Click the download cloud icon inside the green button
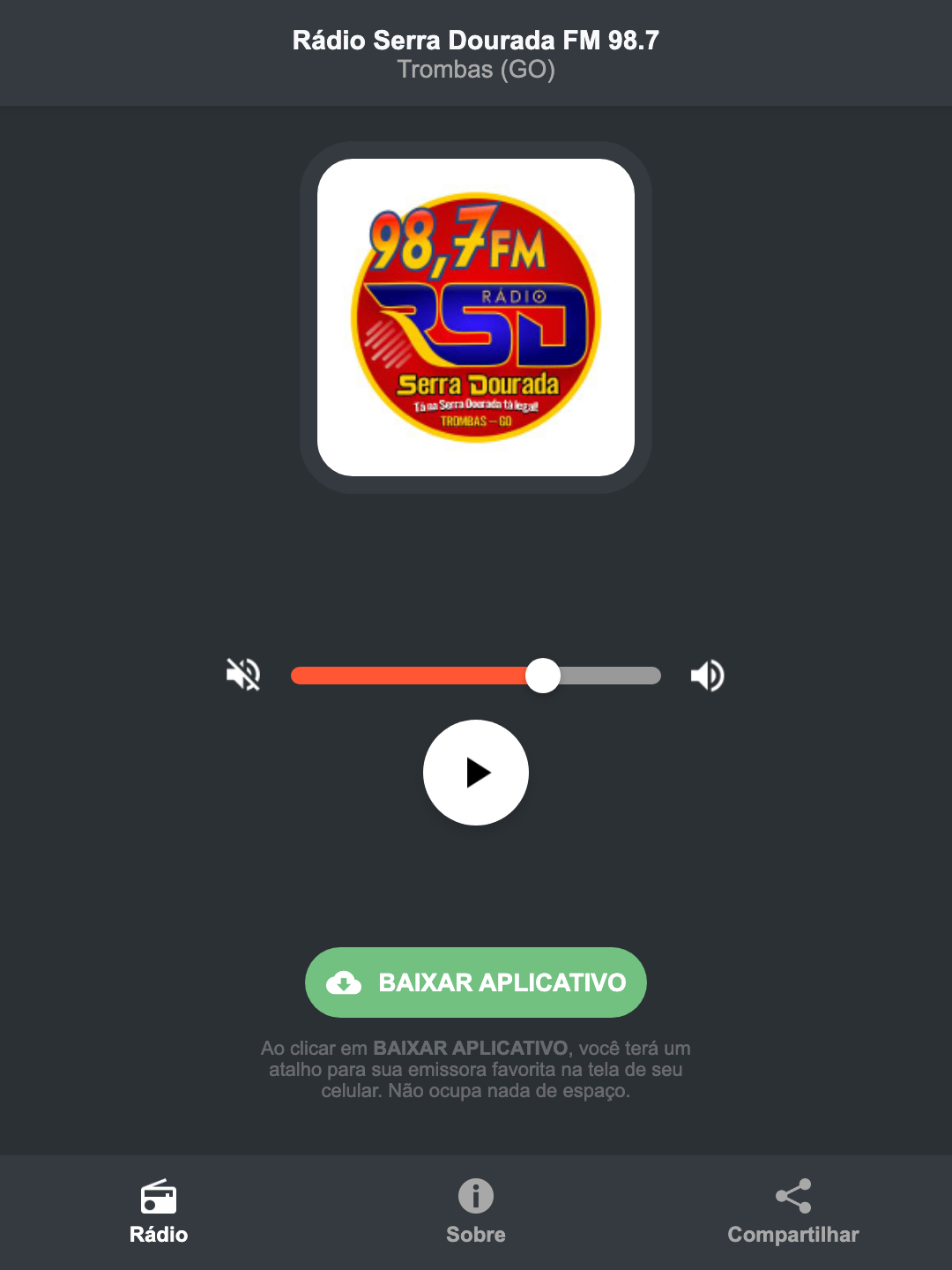This screenshot has width=952, height=1270. pos(346,982)
